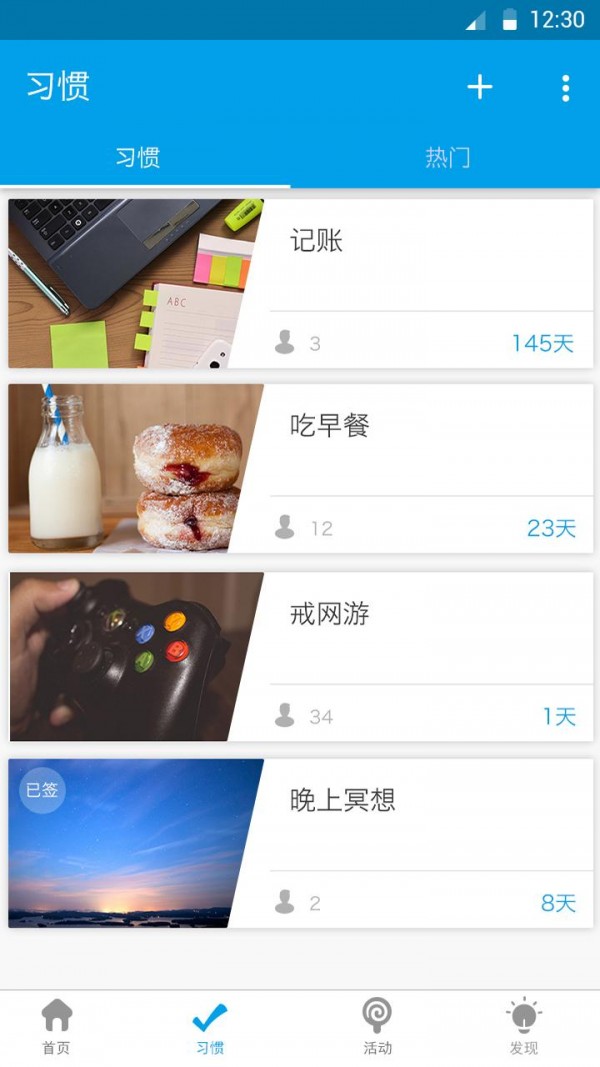Go to the 首页 home tab
Screen dimensions: 600x1067
(x=56, y=1027)
